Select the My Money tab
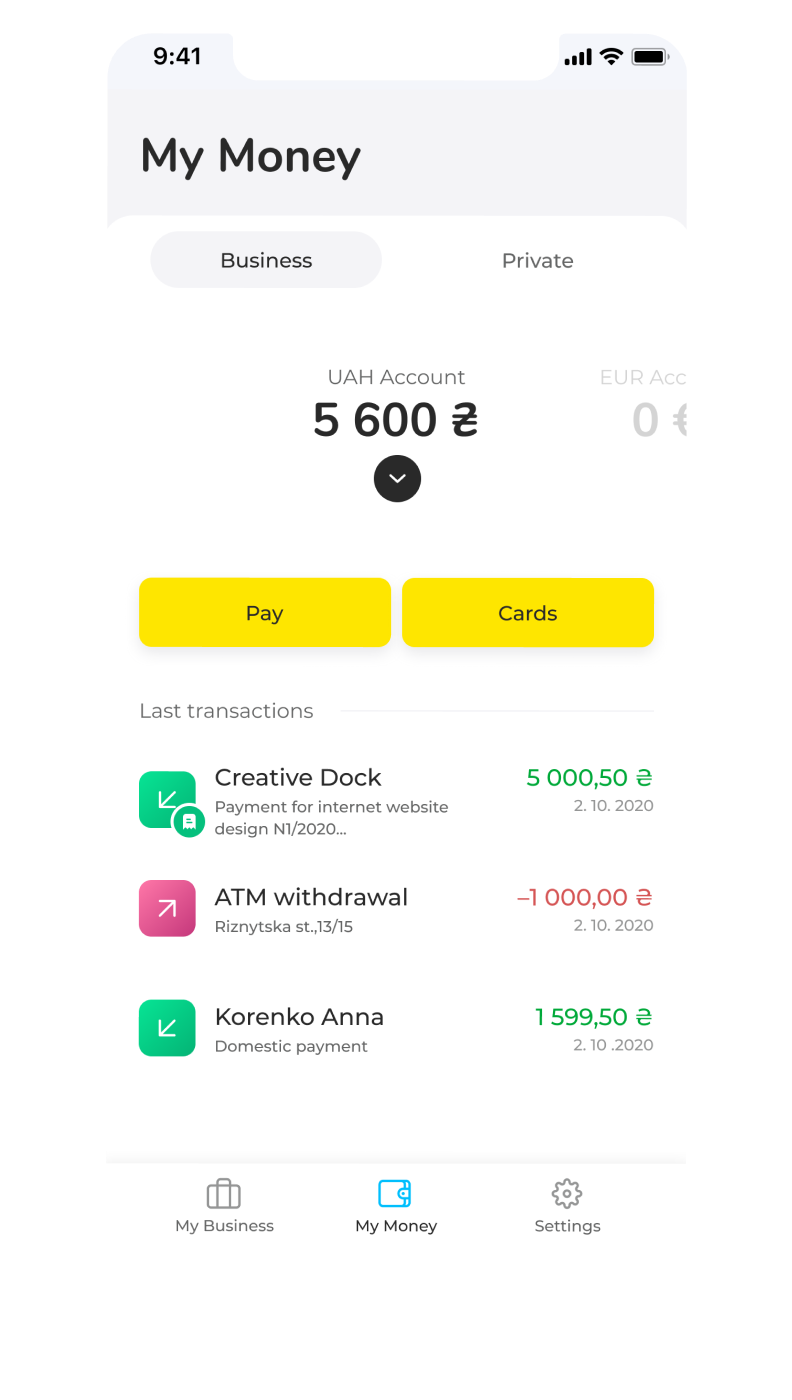 pyautogui.click(x=396, y=1207)
